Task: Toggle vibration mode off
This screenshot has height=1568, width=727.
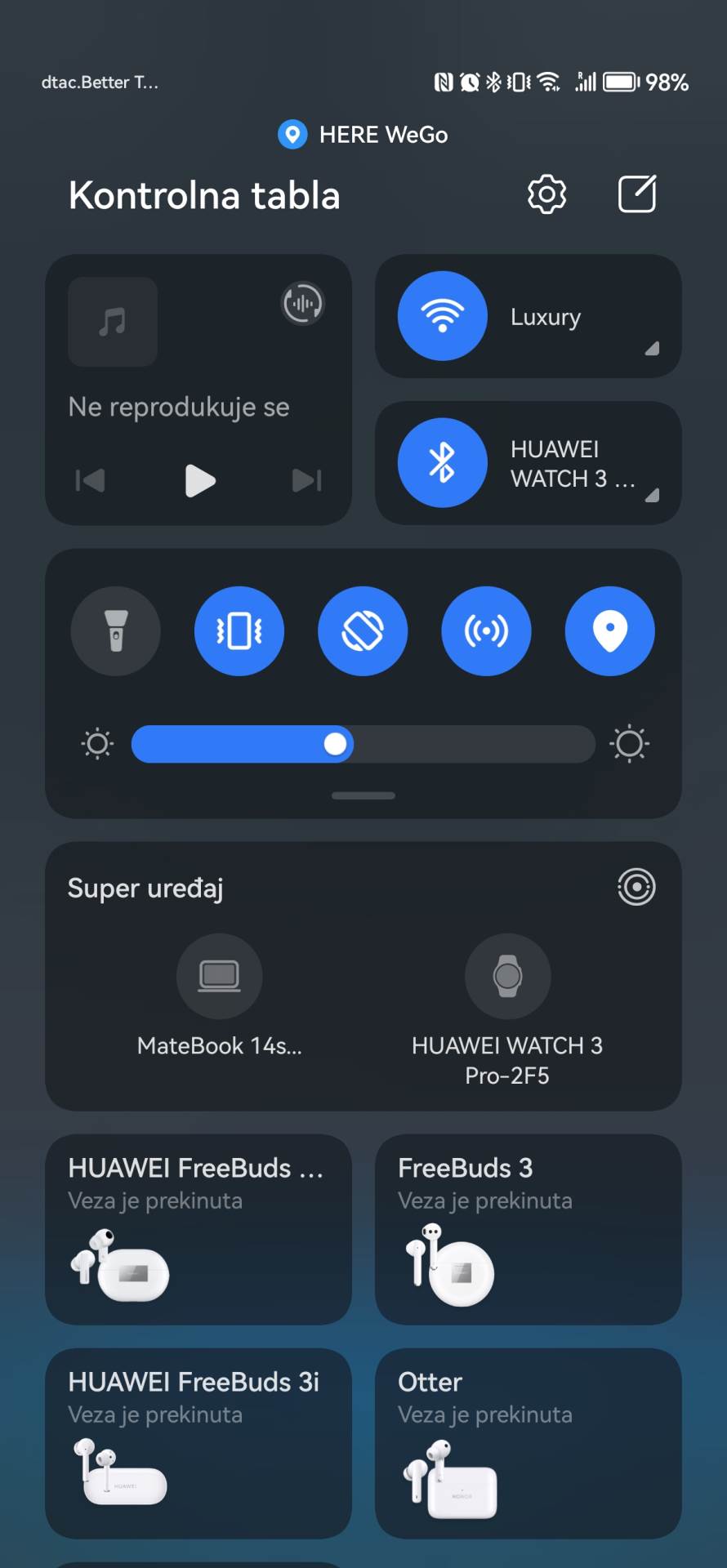Action: pyautogui.click(x=239, y=631)
